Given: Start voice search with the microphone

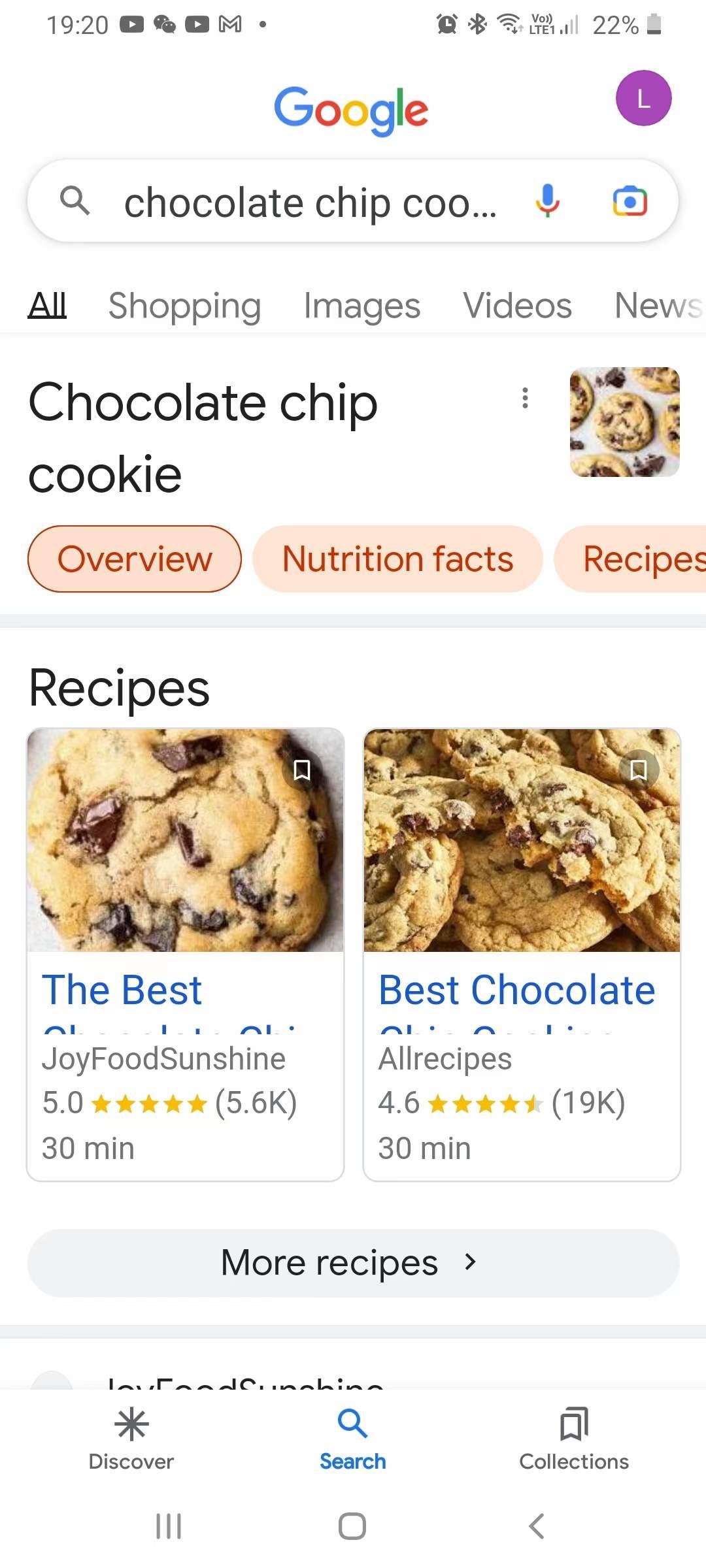Looking at the screenshot, I should point(548,201).
